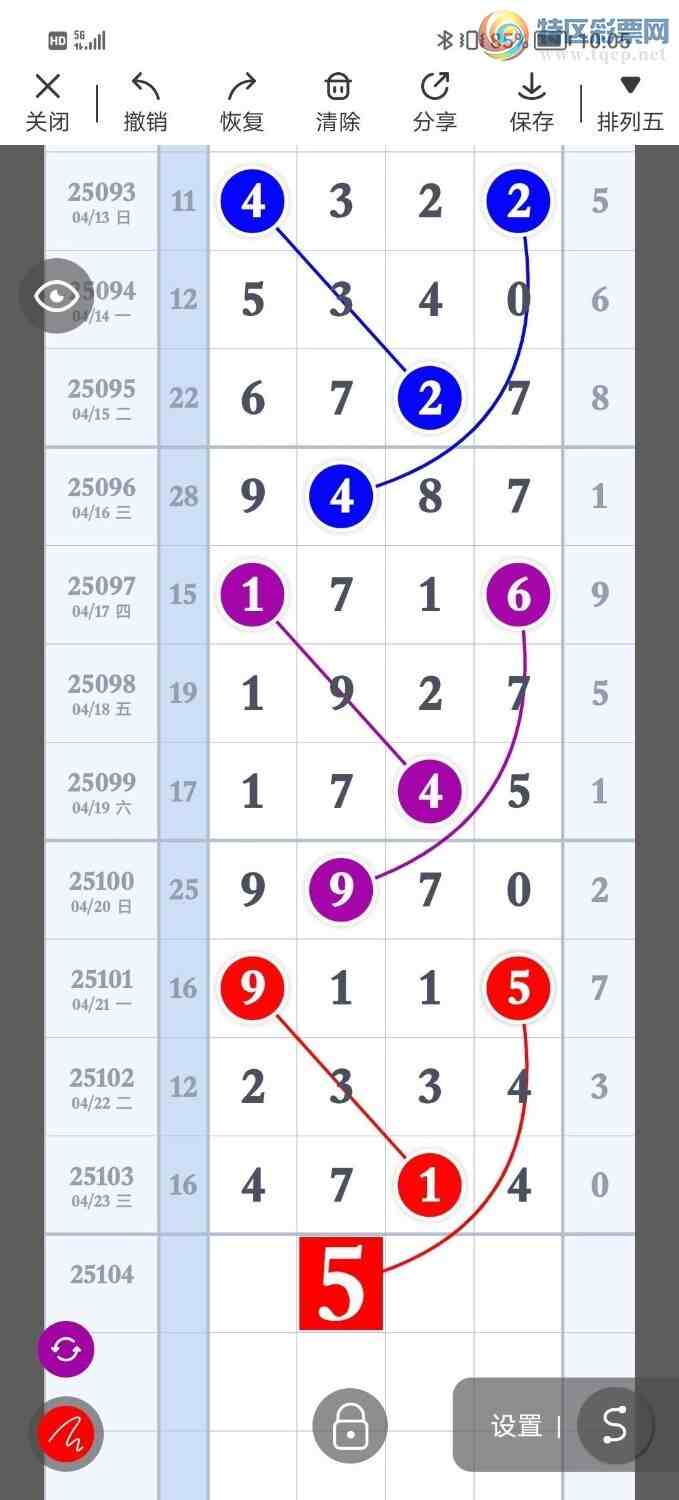The width and height of the screenshot is (679, 1500).
Task: Toggle the eye visibility button
Action: pos(56,296)
